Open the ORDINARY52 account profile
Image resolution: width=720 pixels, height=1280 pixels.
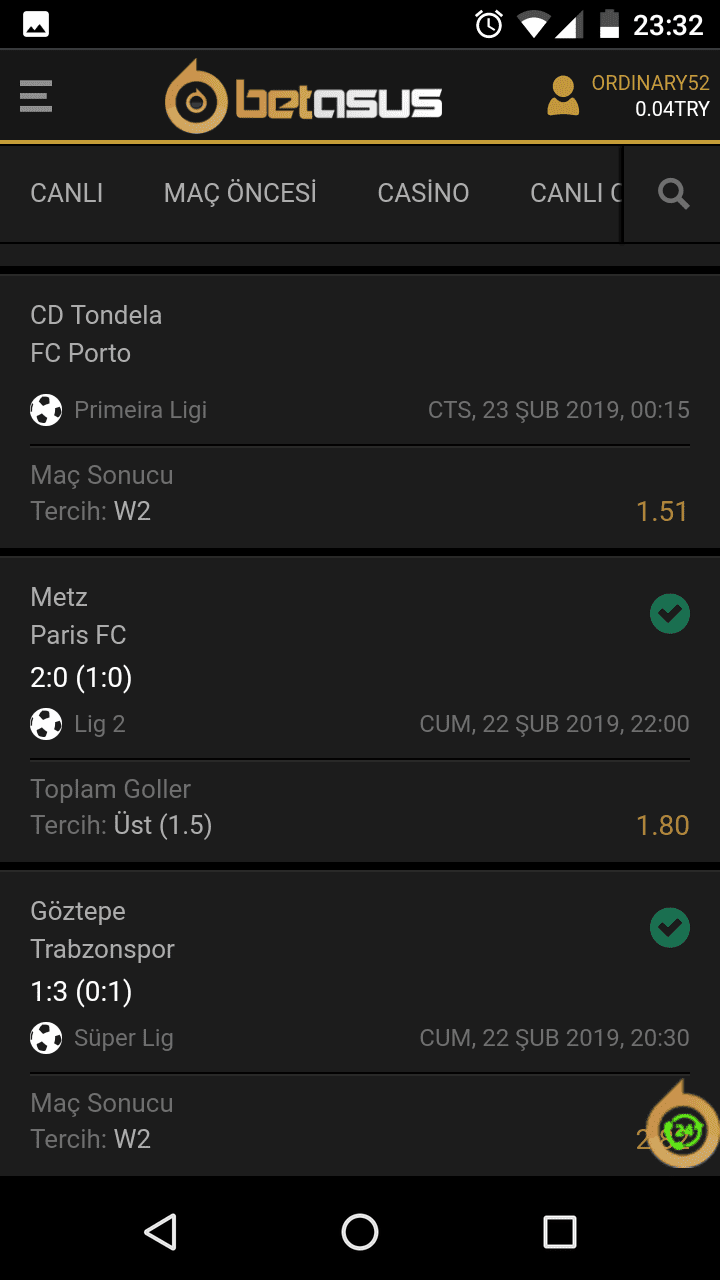(x=628, y=96)
